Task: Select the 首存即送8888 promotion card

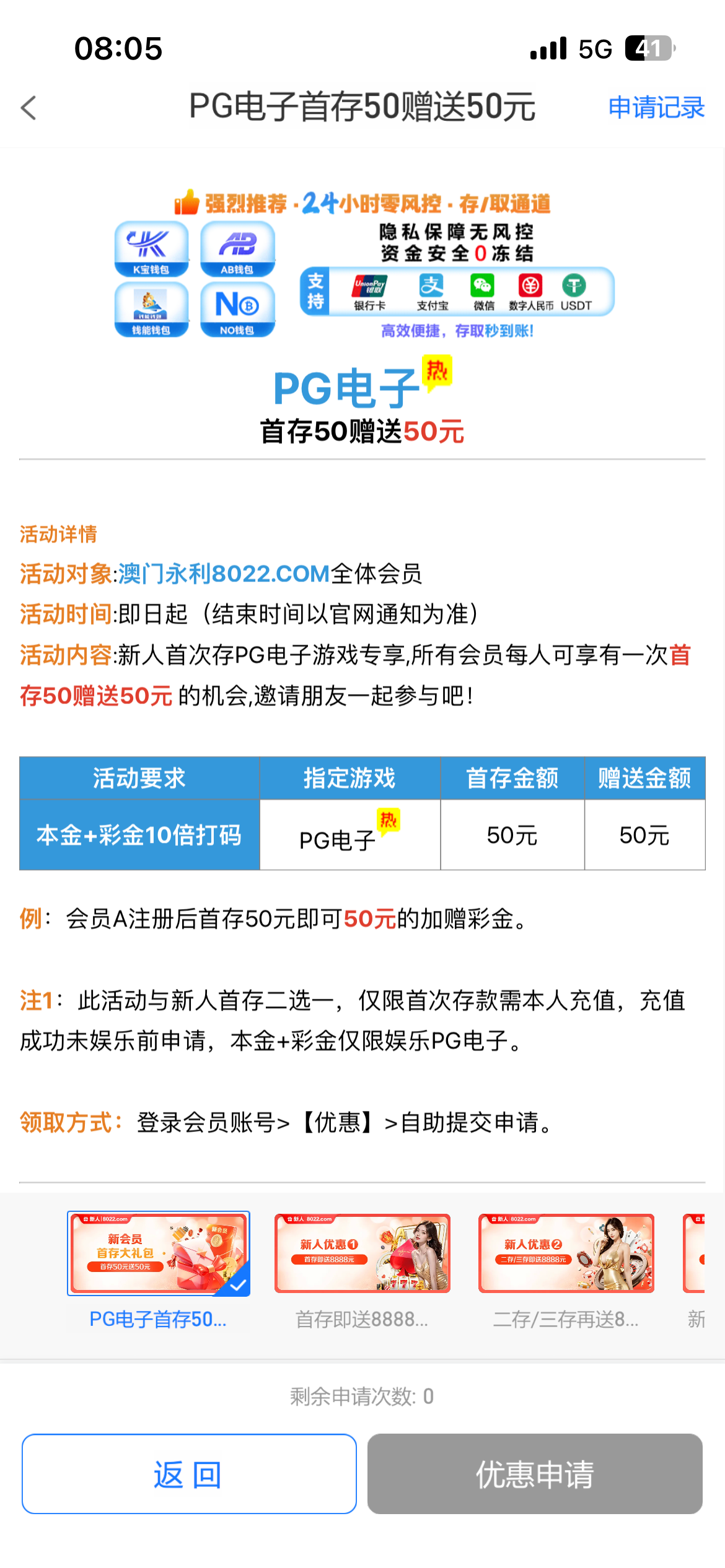Action: pos(362,1253)
